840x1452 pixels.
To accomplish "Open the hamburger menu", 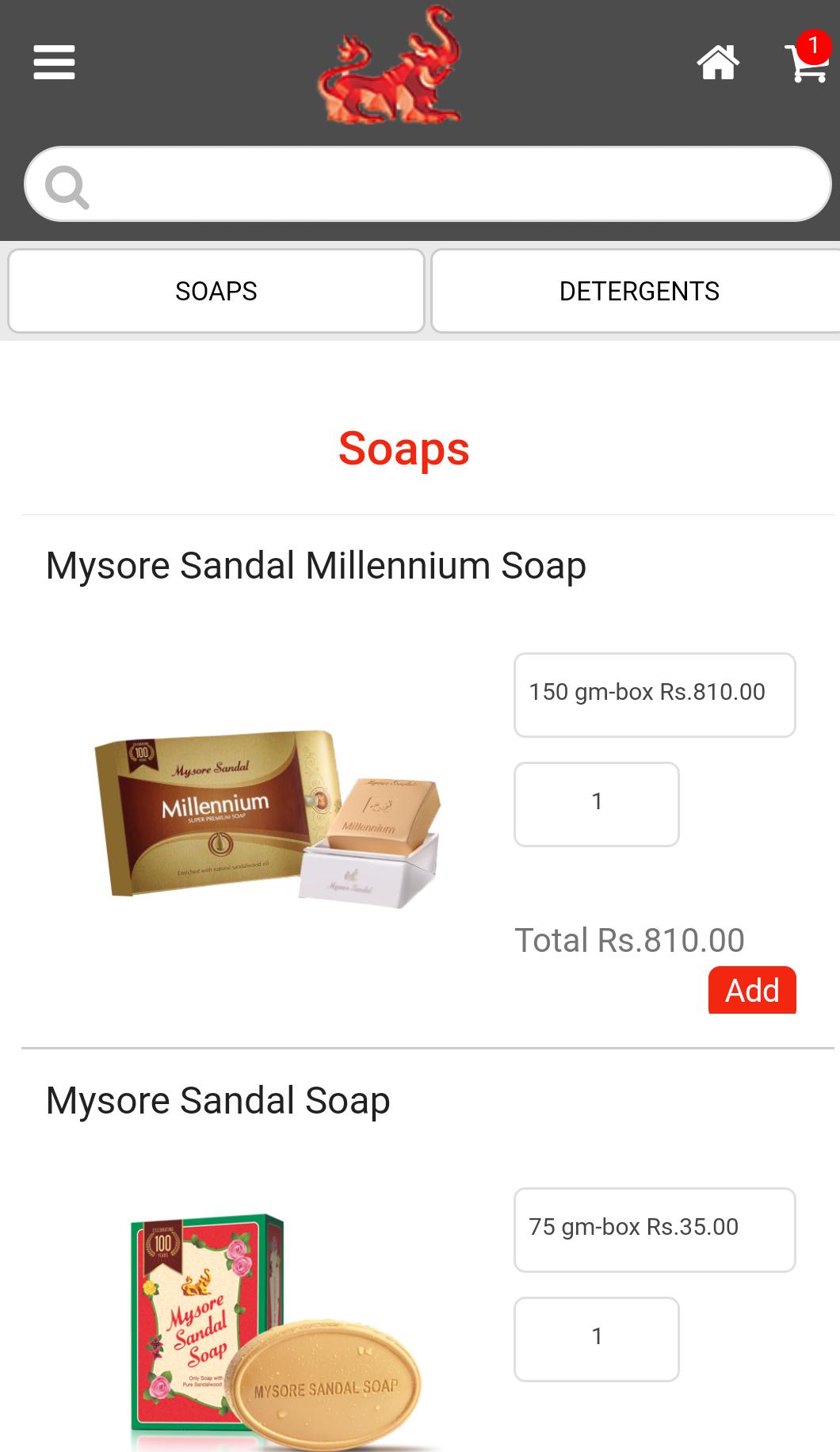I will click(54, 62).
